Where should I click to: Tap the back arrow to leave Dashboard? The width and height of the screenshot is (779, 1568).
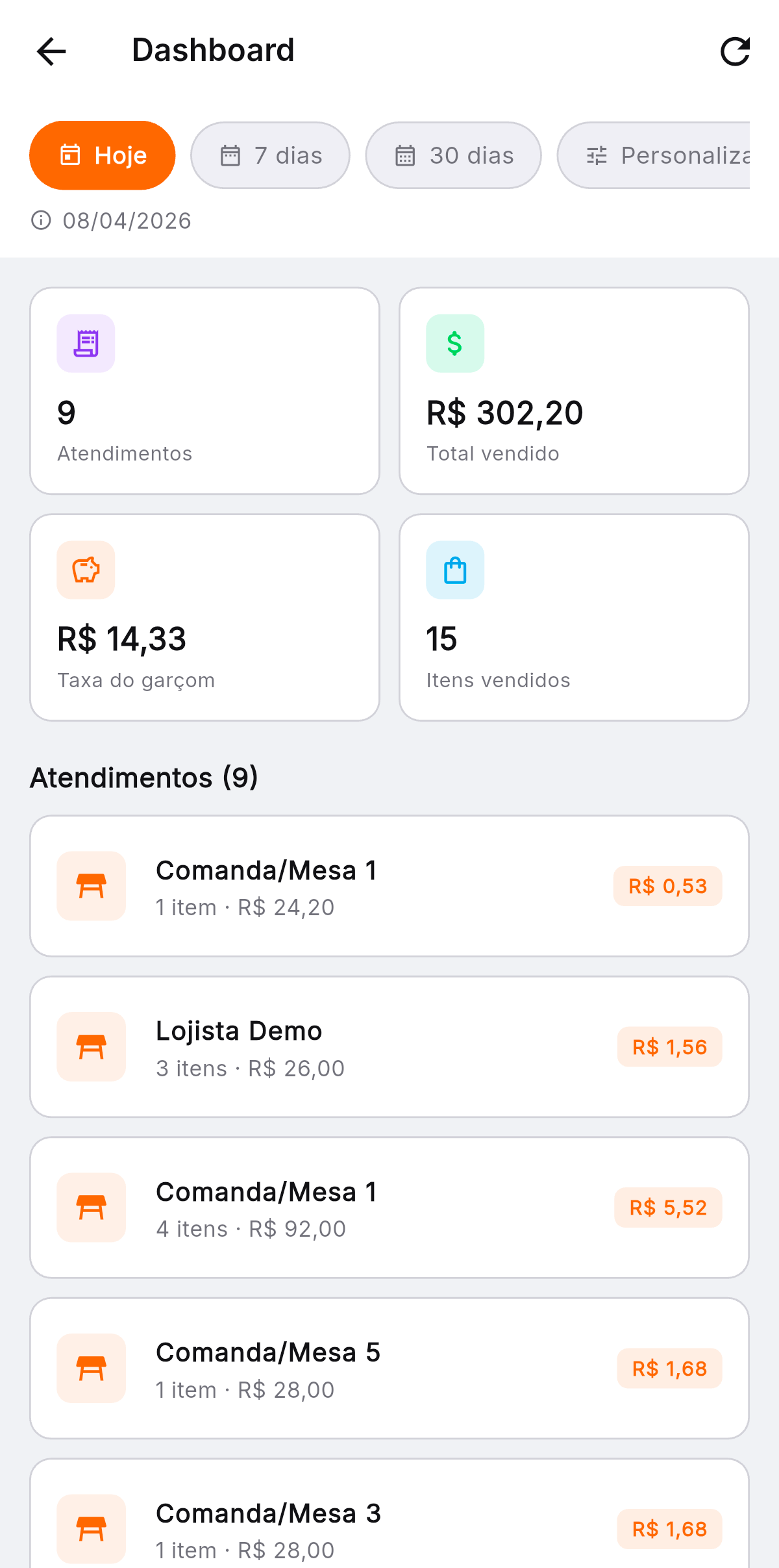click(51, 52)
